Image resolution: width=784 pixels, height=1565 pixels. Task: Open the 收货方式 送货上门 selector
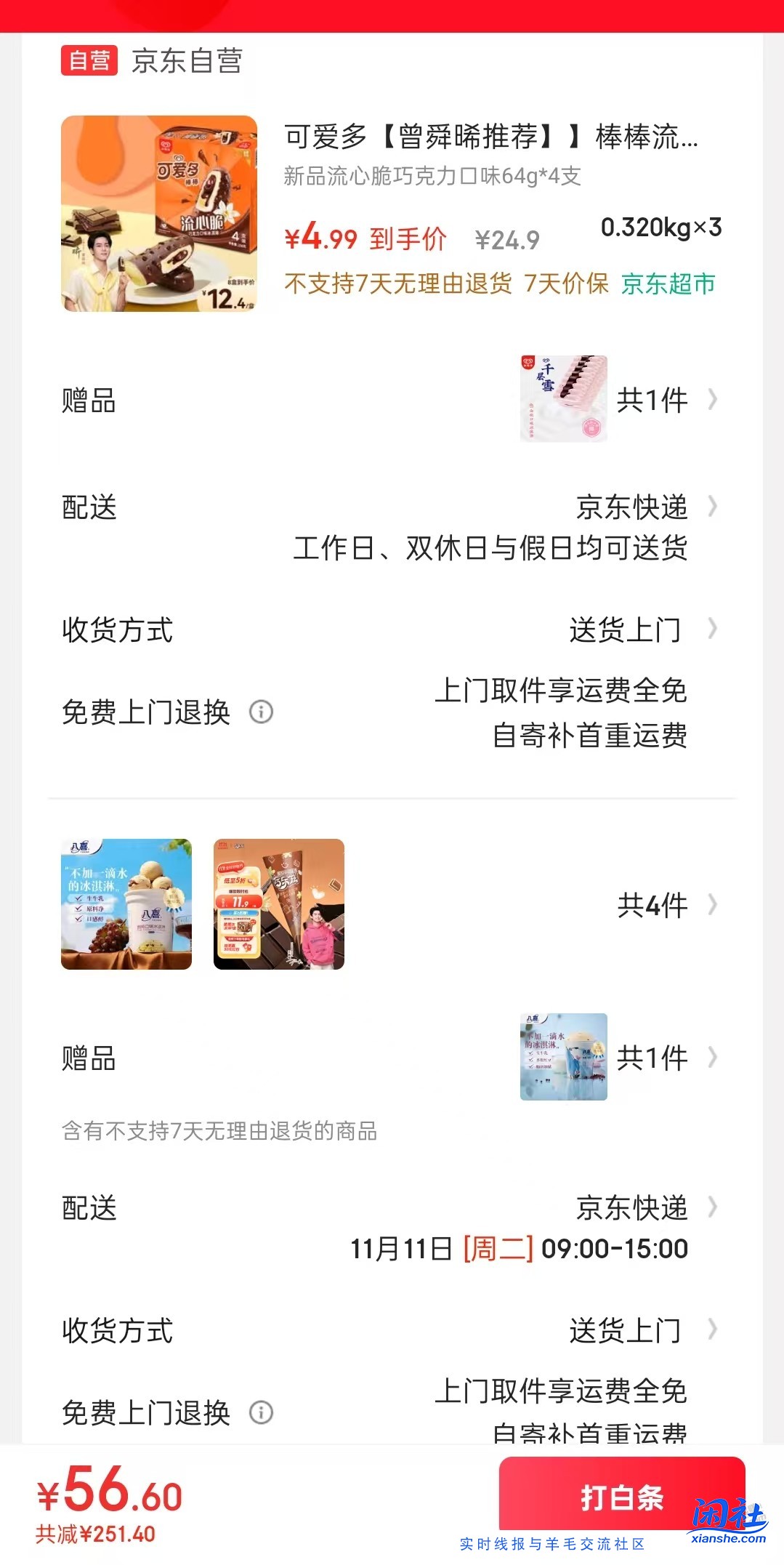click(626, 630)
